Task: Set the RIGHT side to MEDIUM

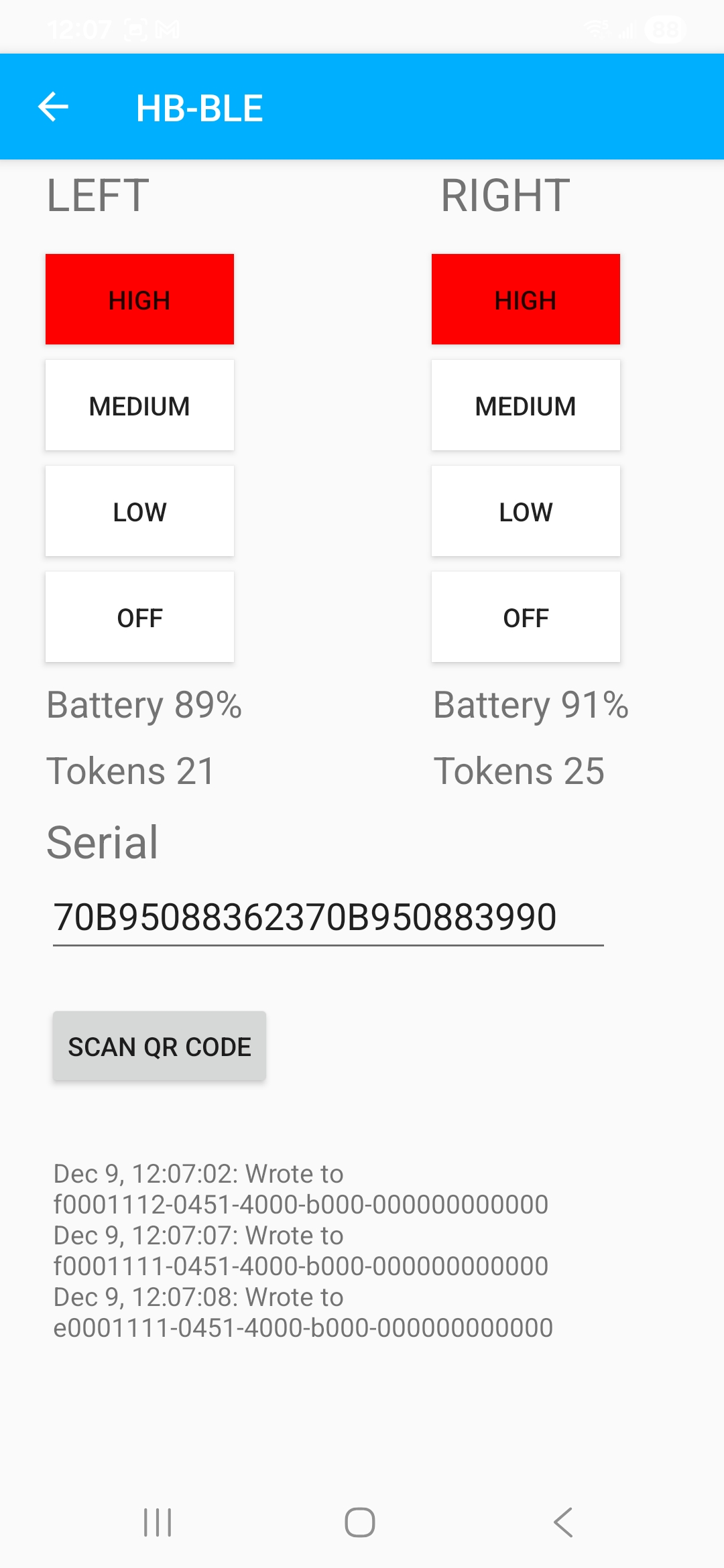Action: click(x=526, y=405)
